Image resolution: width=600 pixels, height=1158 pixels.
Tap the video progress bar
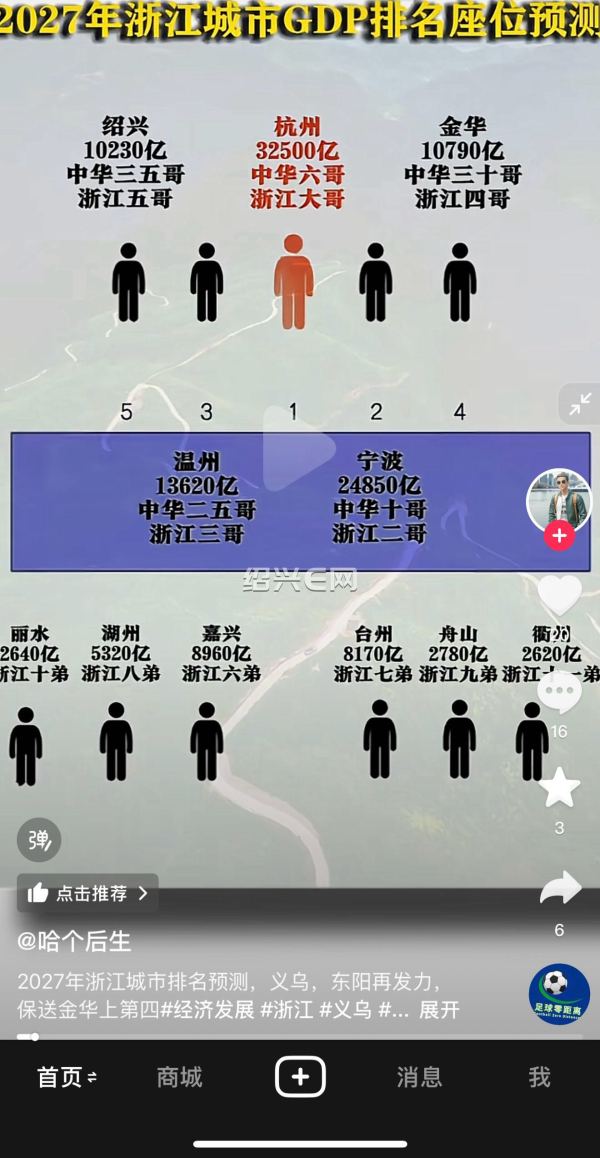click(300, 1036)
